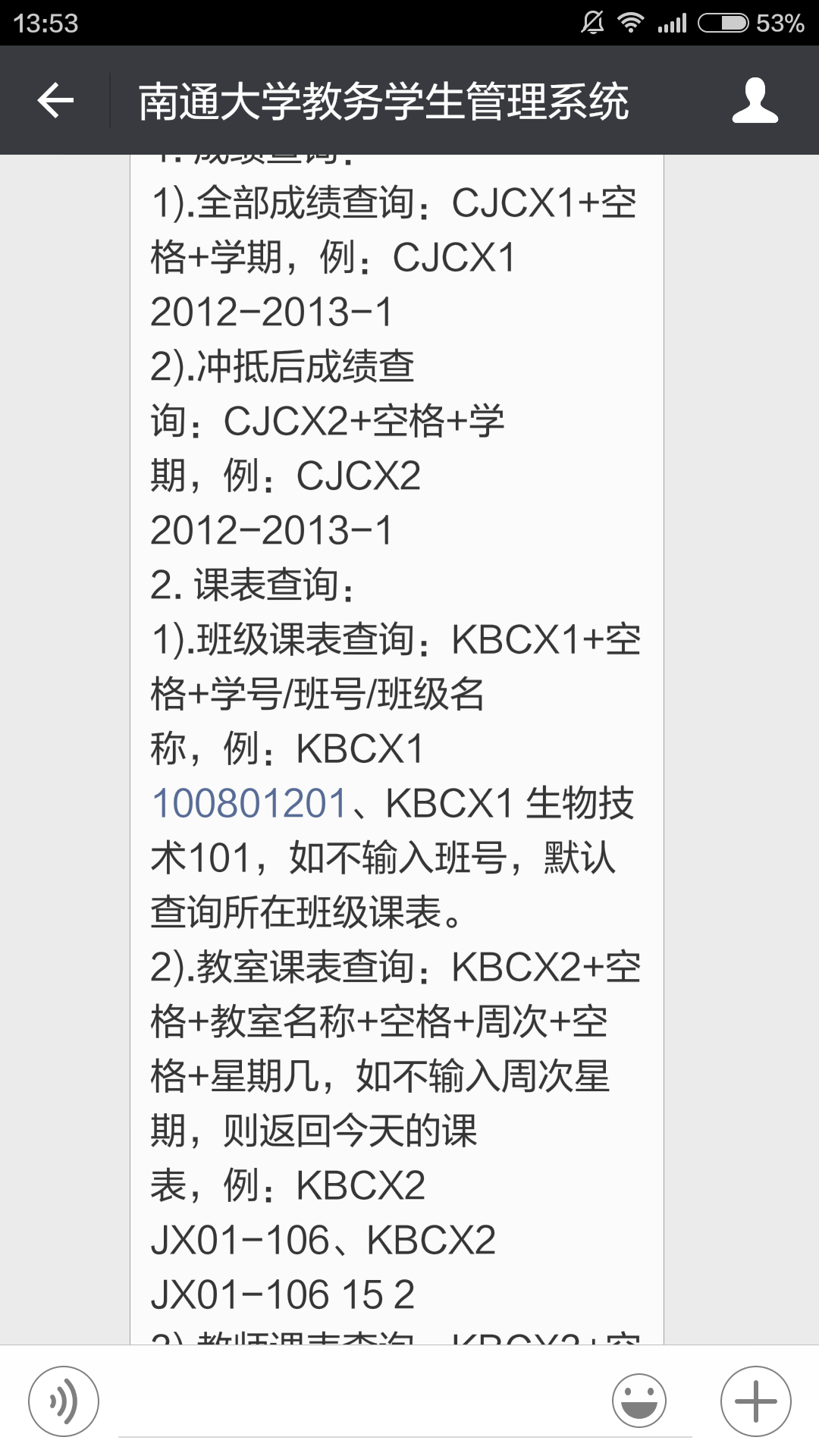Go back using the arrow
The height and width of the screenshot is (1456, 819).
pos(55,100)
